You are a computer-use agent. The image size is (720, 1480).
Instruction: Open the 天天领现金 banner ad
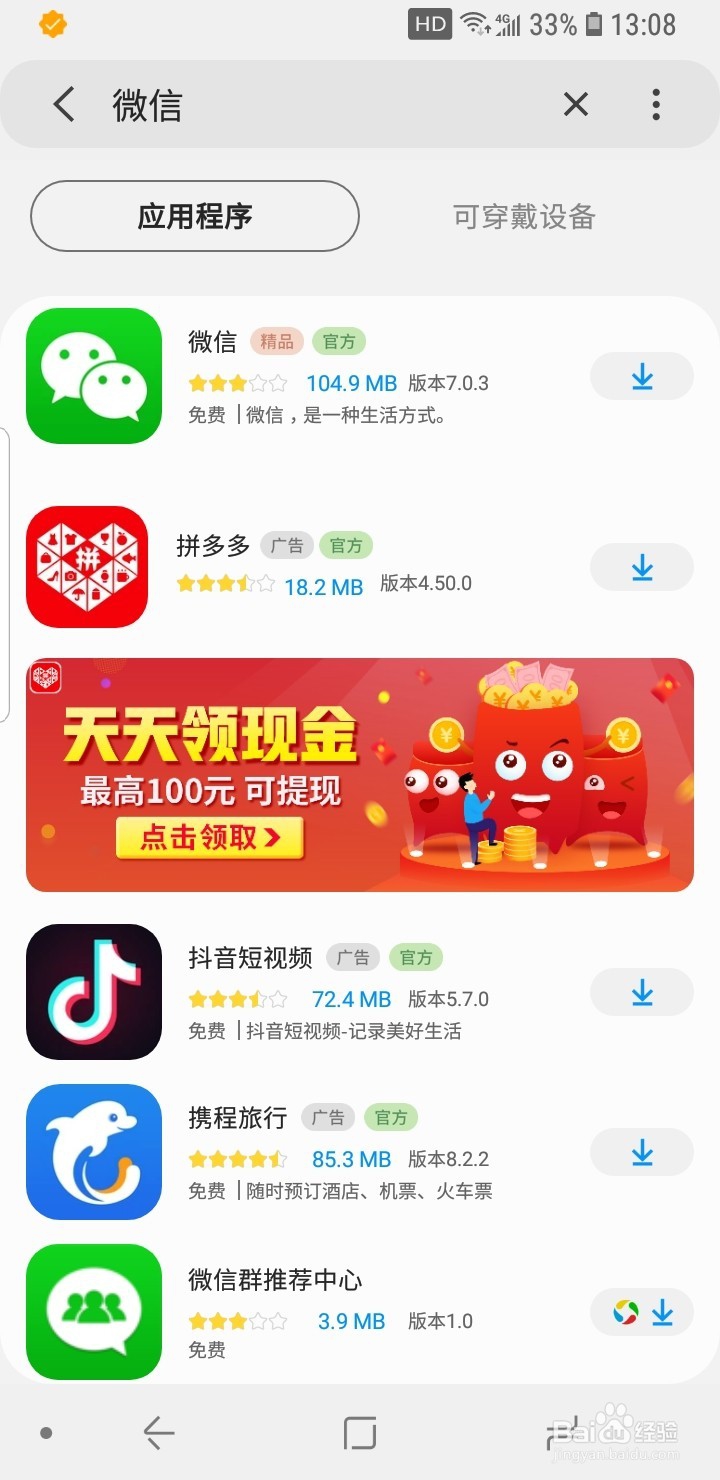(x=360, y=774)
